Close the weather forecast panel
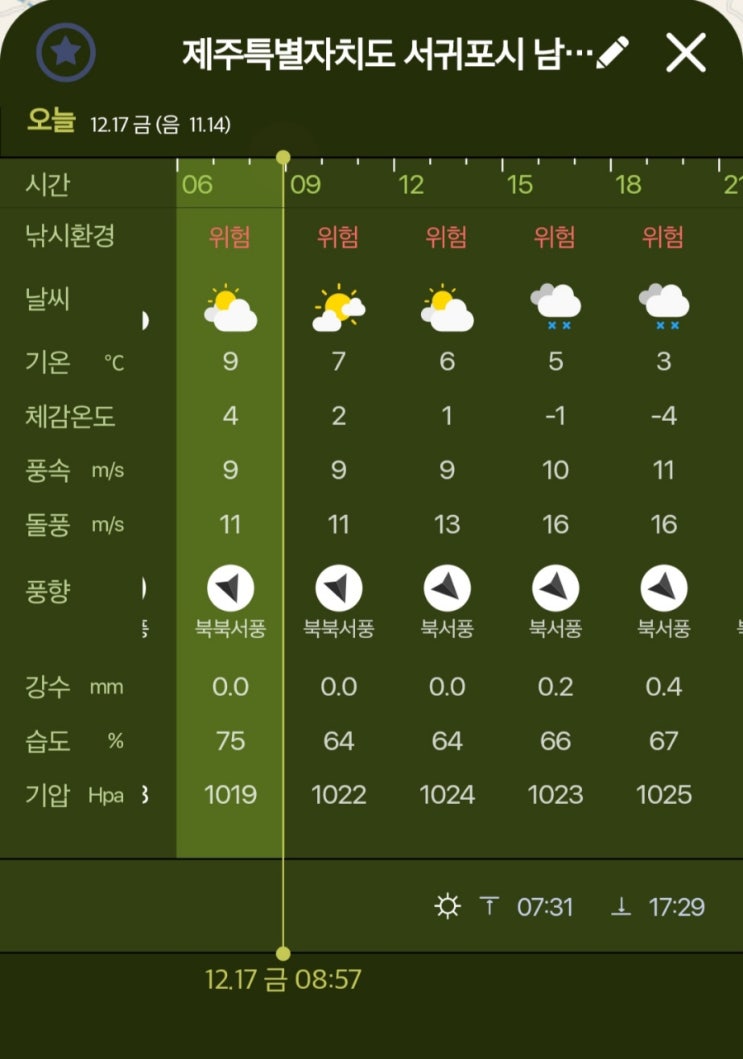The image size is (743, 1059). (686, 52)
